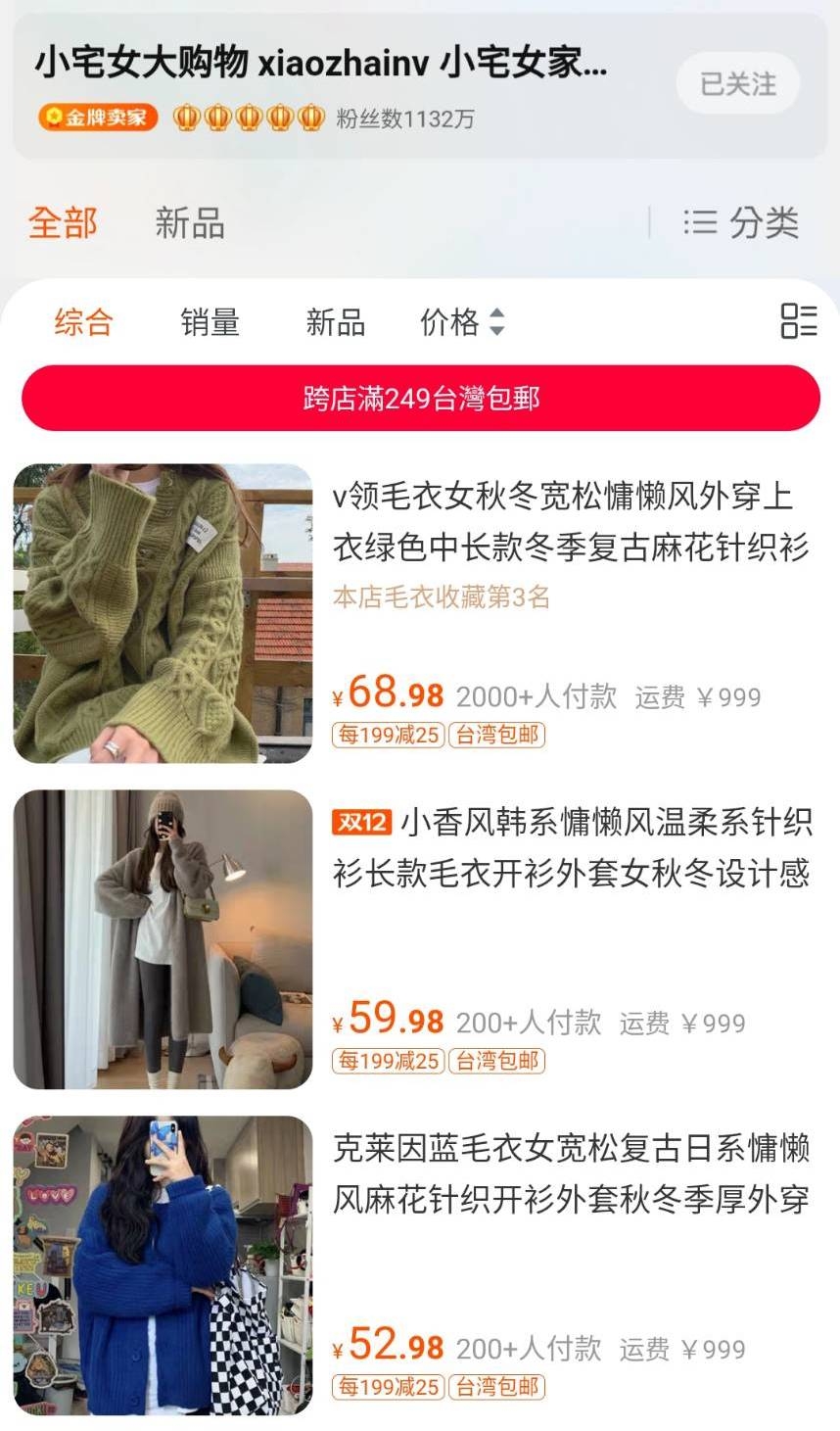Tap the 已关注 follow button
This screenshot has height=1431, width=840.
tap(737, 84)
